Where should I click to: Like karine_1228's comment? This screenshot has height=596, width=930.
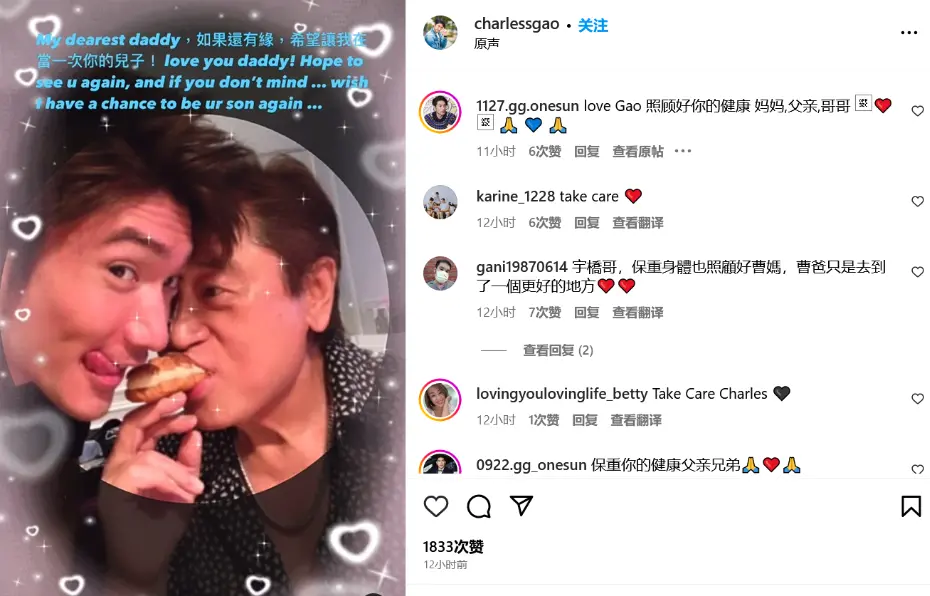click(917, 202)
